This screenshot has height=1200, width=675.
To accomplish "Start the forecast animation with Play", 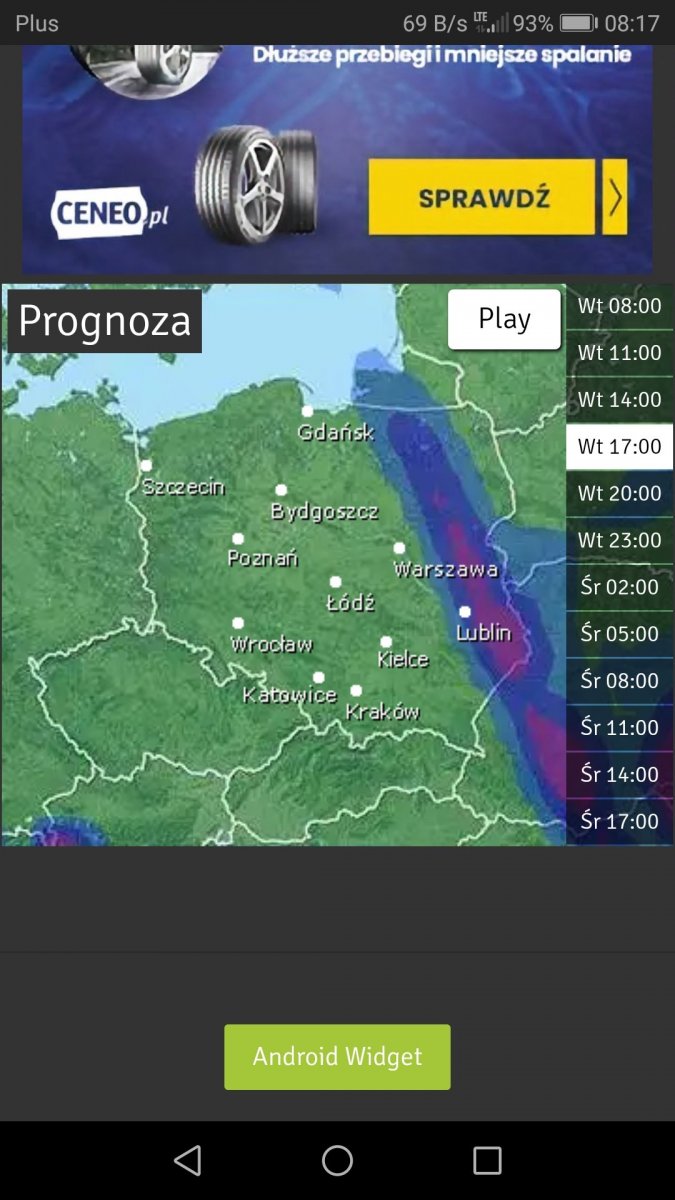I will coord(504,319).
